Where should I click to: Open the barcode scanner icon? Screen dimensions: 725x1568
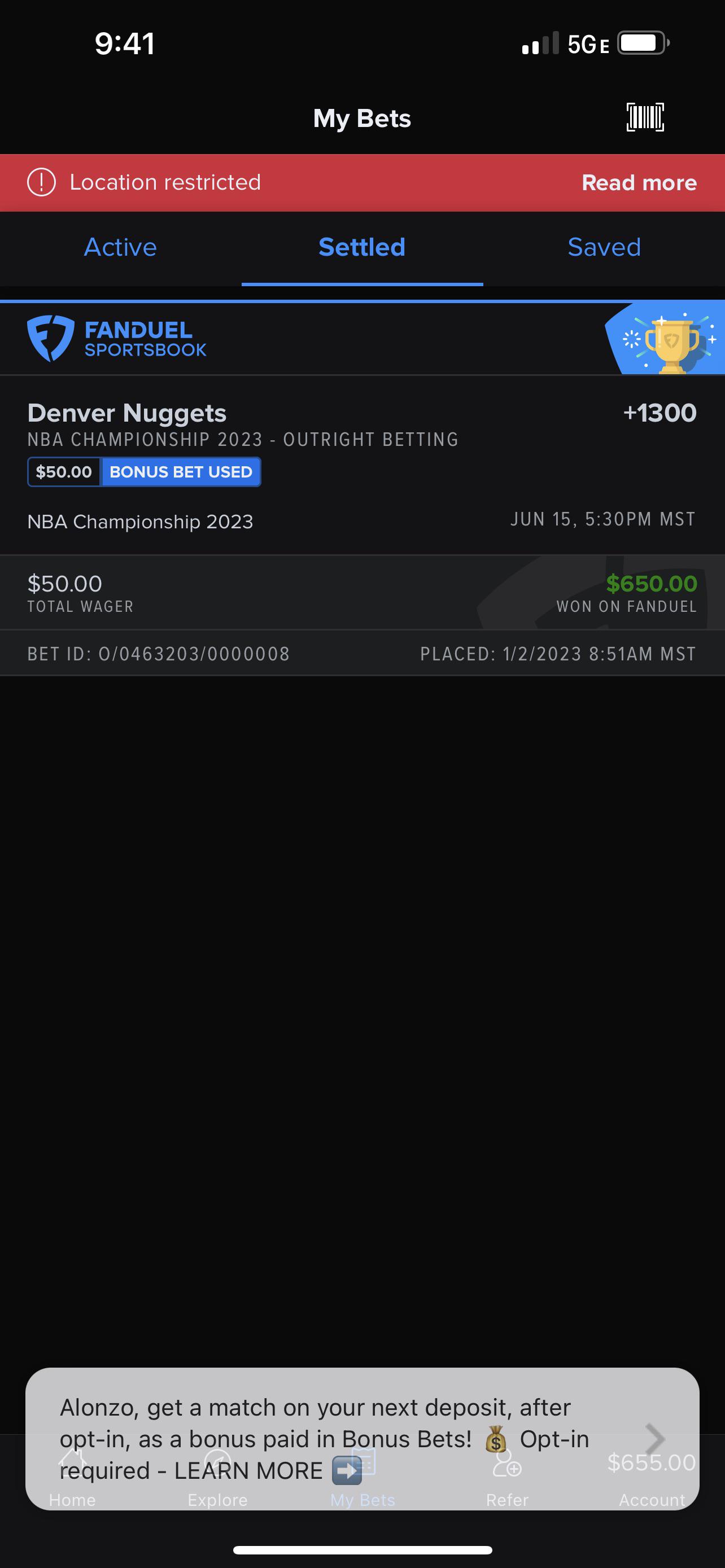point(645,117)
